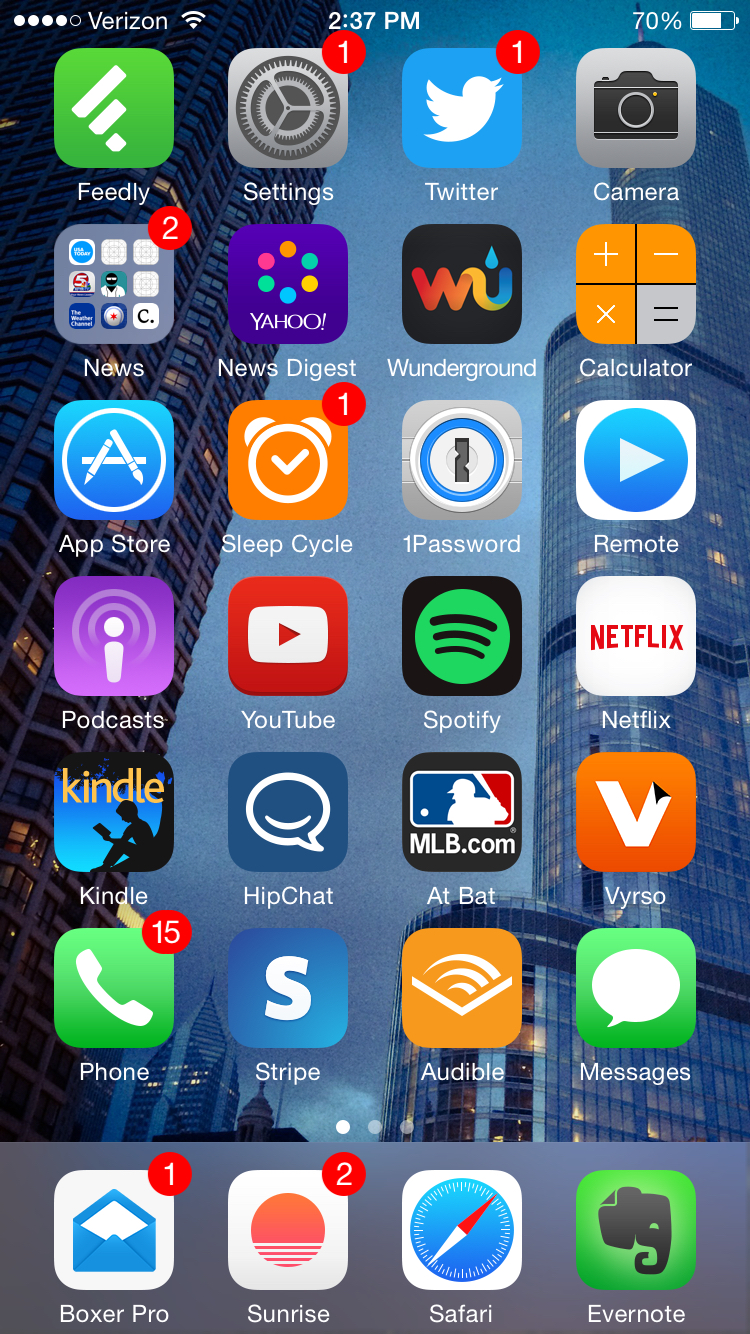Open 1Password
Viewport: 750px width, 1334px height.
(462, 460)
